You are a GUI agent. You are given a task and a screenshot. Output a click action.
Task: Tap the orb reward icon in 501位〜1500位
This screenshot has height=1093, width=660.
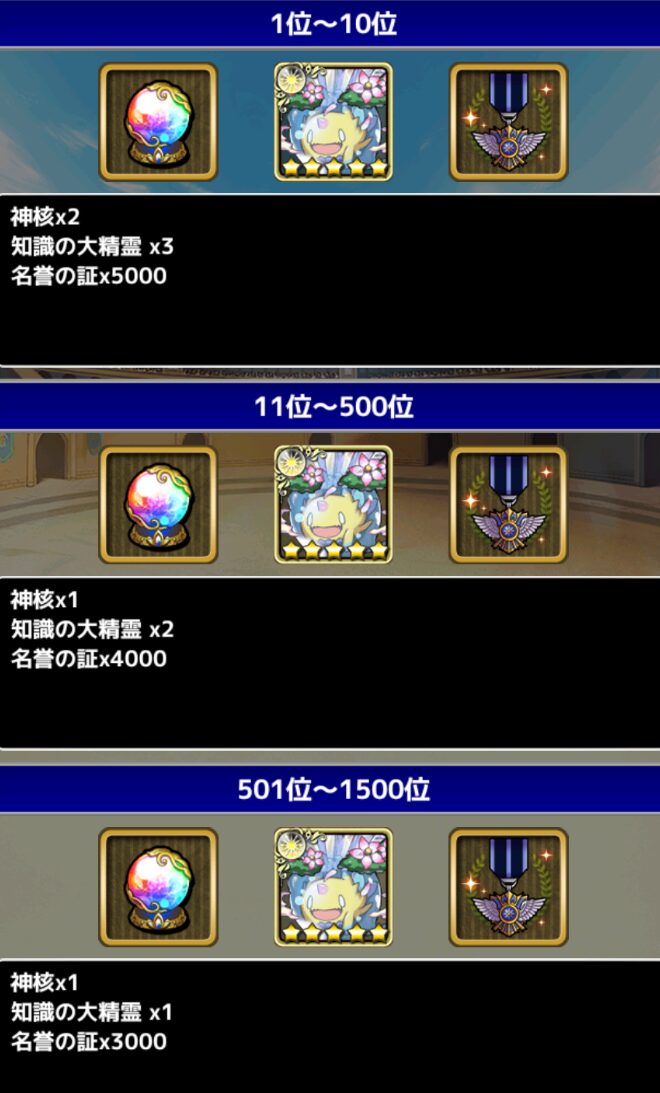tap(158, 887)
